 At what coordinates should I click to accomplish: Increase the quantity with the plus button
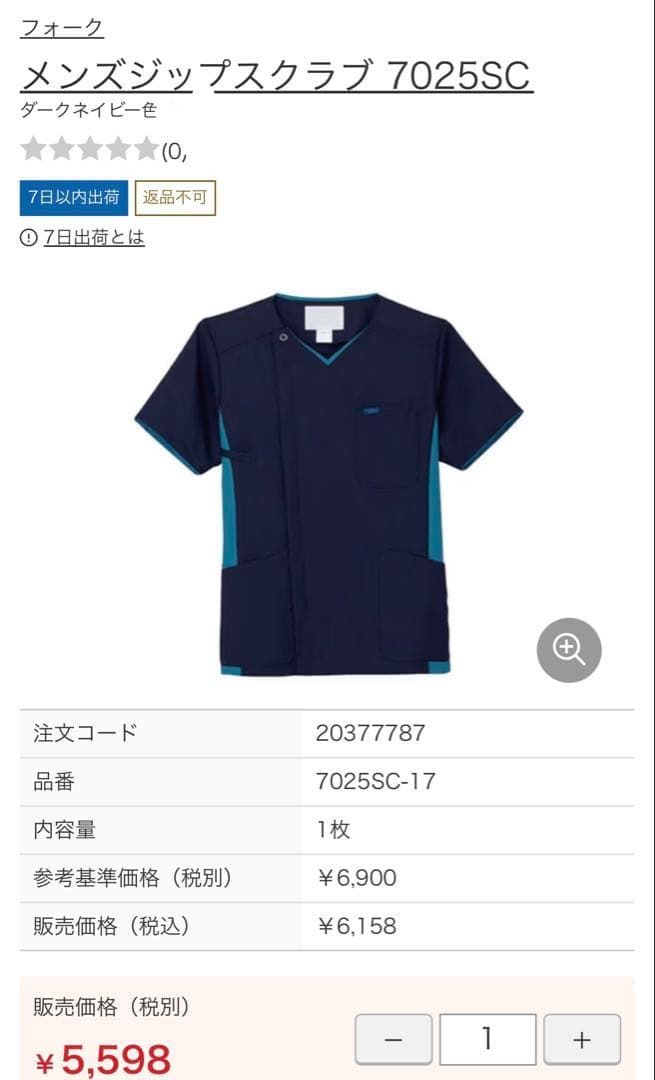coord(582,1040)
